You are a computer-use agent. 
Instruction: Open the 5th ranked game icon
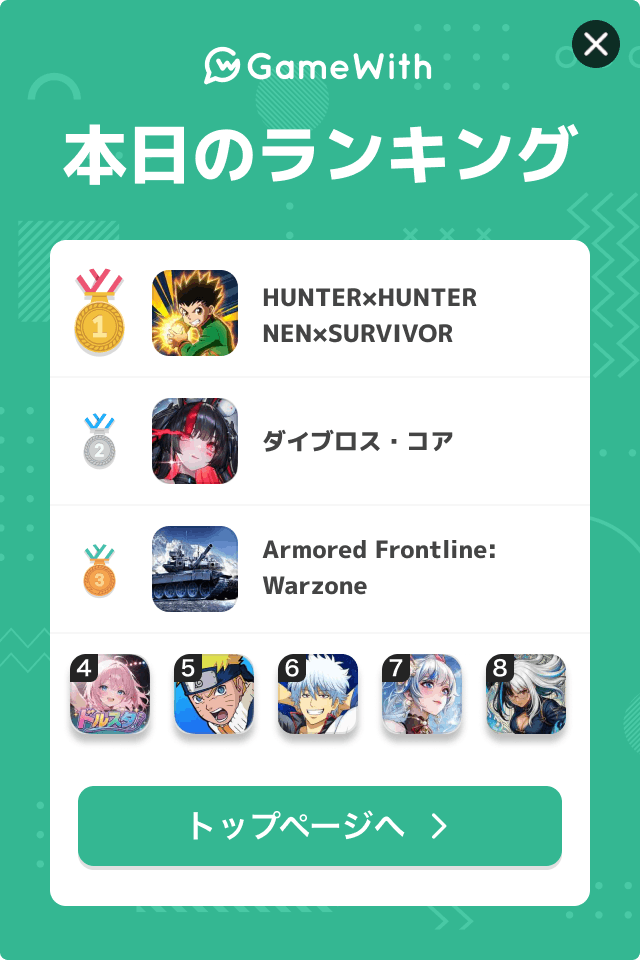pos(214,695)
